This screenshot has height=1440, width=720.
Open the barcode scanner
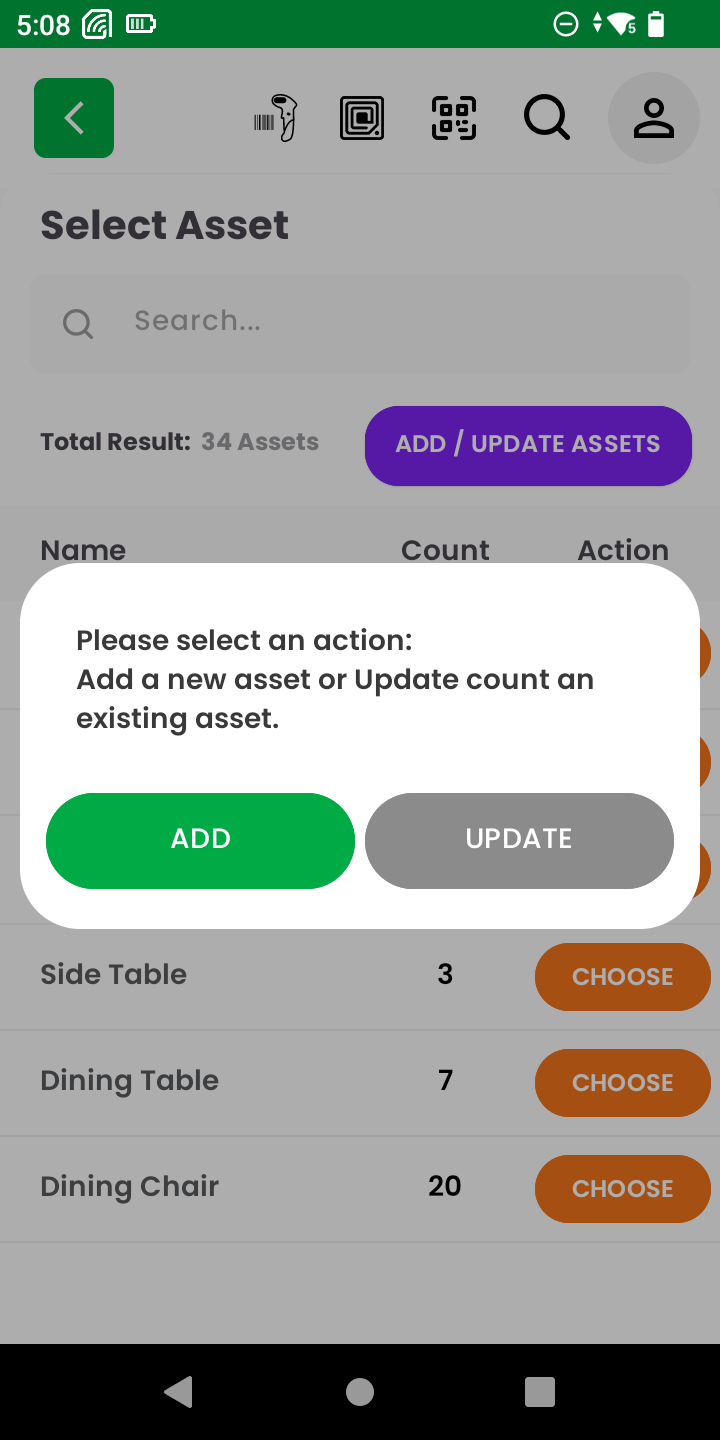point(276,118)
